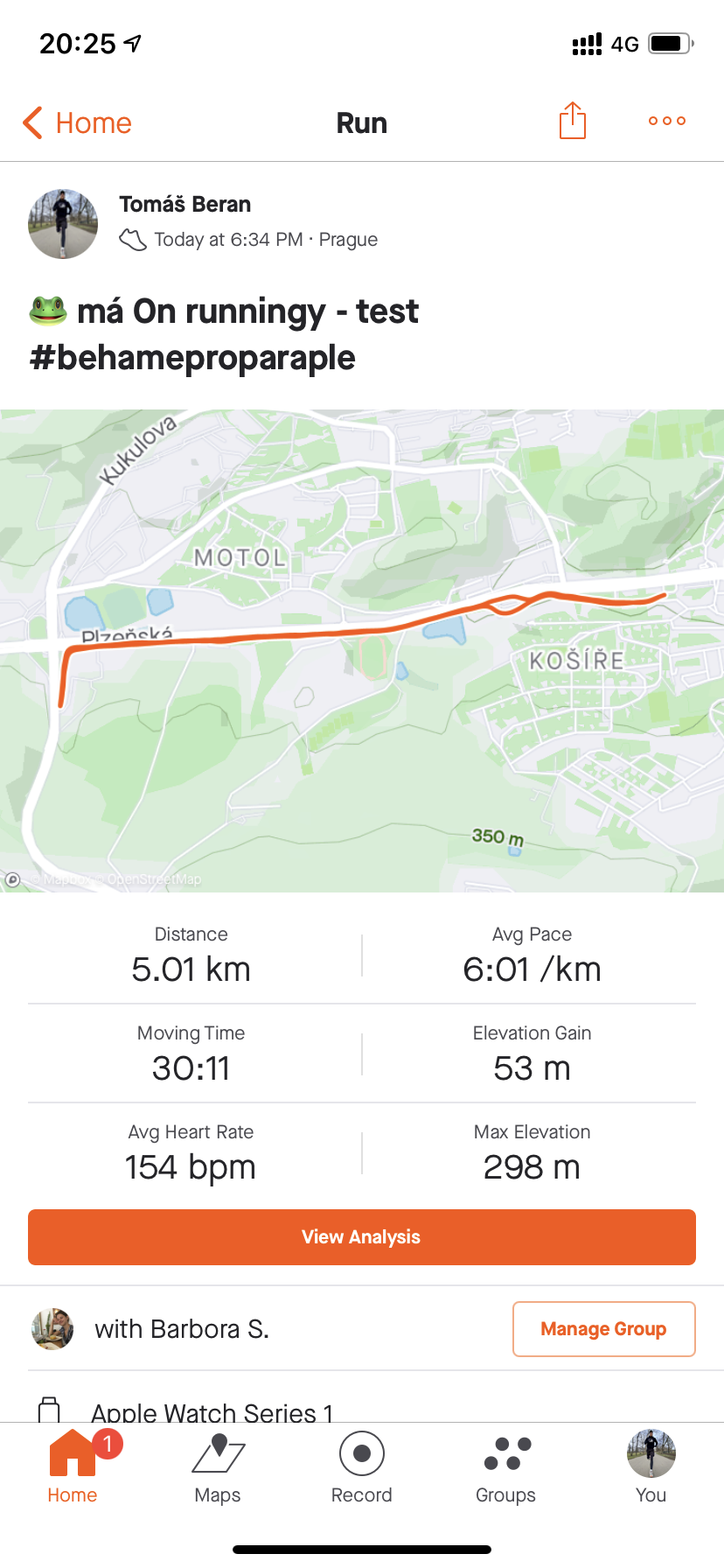Switch to the Home tab
The width and height of the screenshot is (724, 1568).
point(73,1467)
